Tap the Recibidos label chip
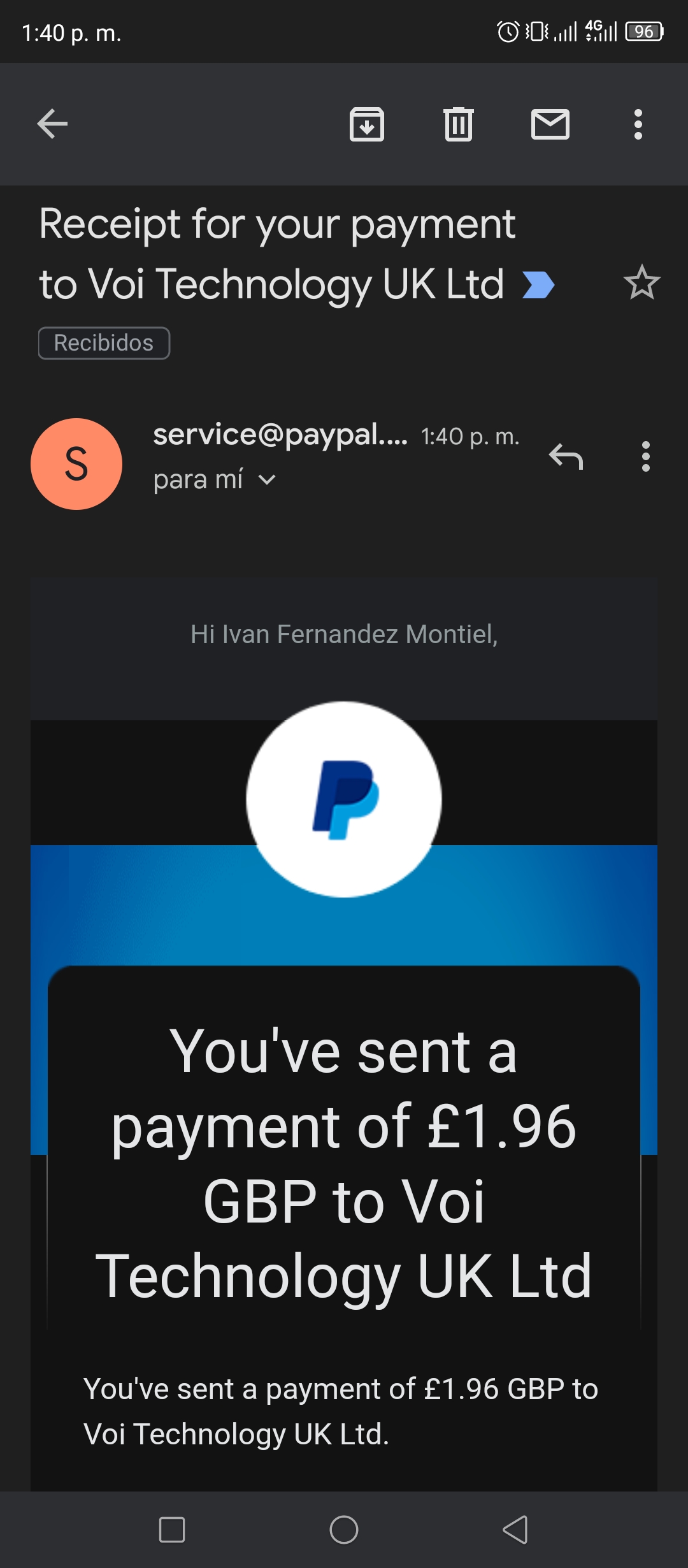The height and width of the screenshot is (1568, 688). coord(104,343)
